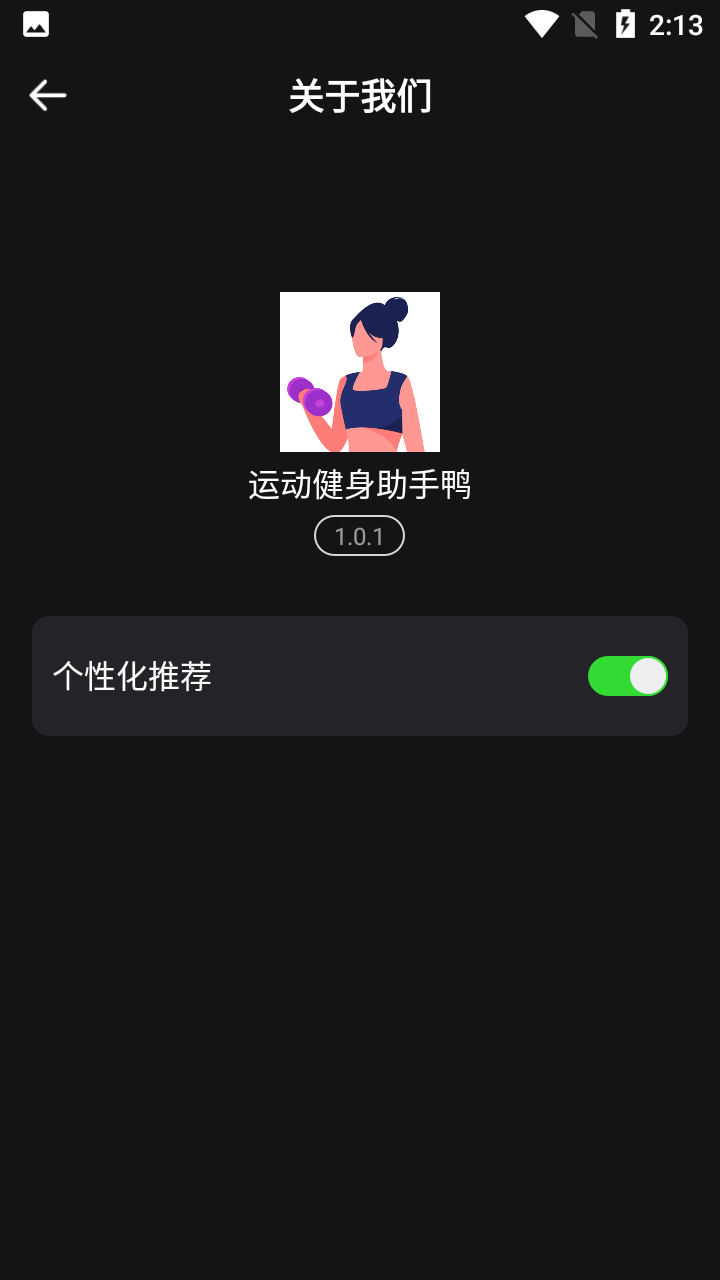Image resolution: width=720 pixels, height=1280 pixels.
Task: Click the photo notification icon top left
Action: click(x=36, y=23)
